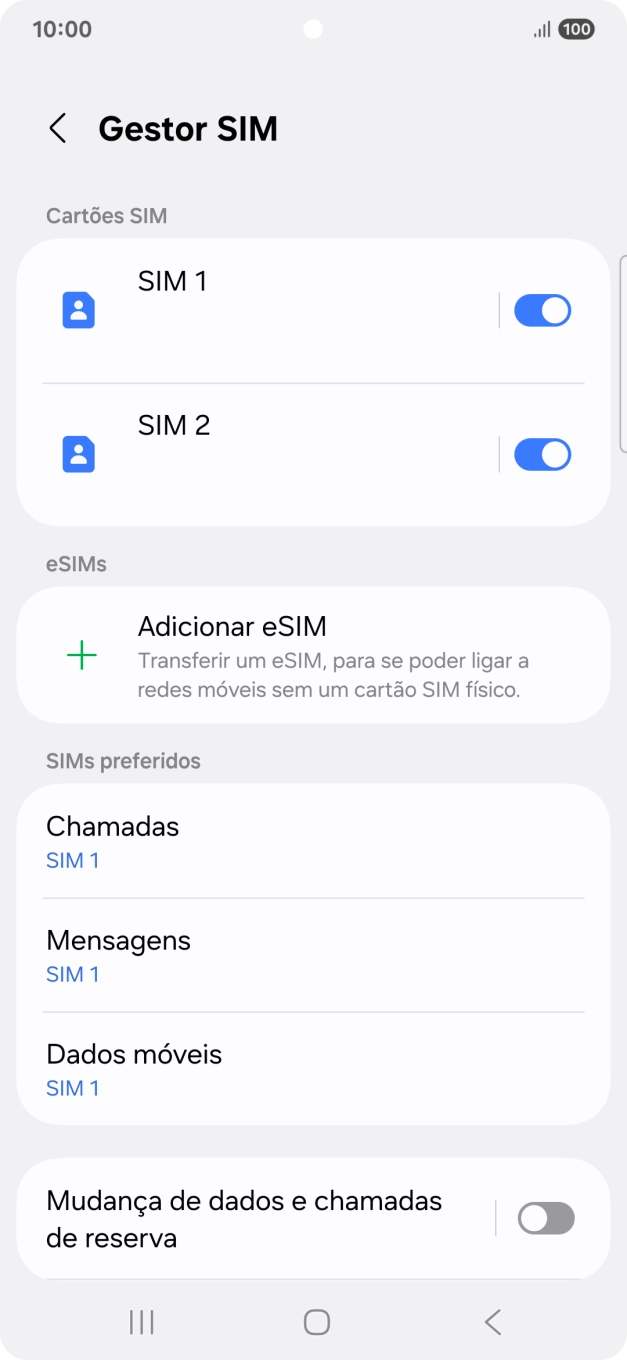Enable Mudança de dados e chamadas toggle
Image resolution: width=627 pixels, height=1360 pixels.
coord(546,1218)
